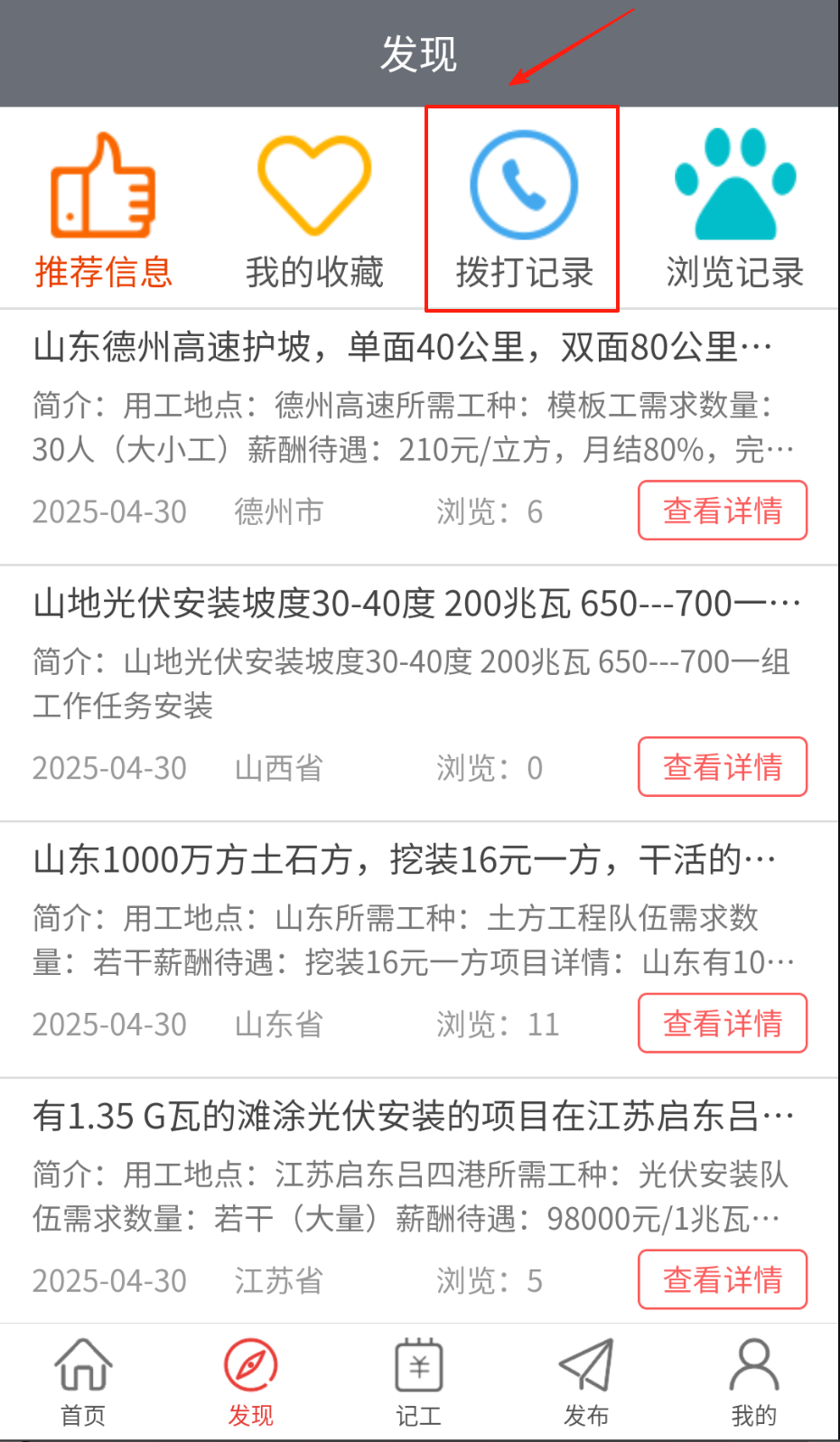Image resolution: width=840 pixels, height=1442 pixels.
Task: Open the 山东1000万方土石方 listing
Action: pos(404,860)
